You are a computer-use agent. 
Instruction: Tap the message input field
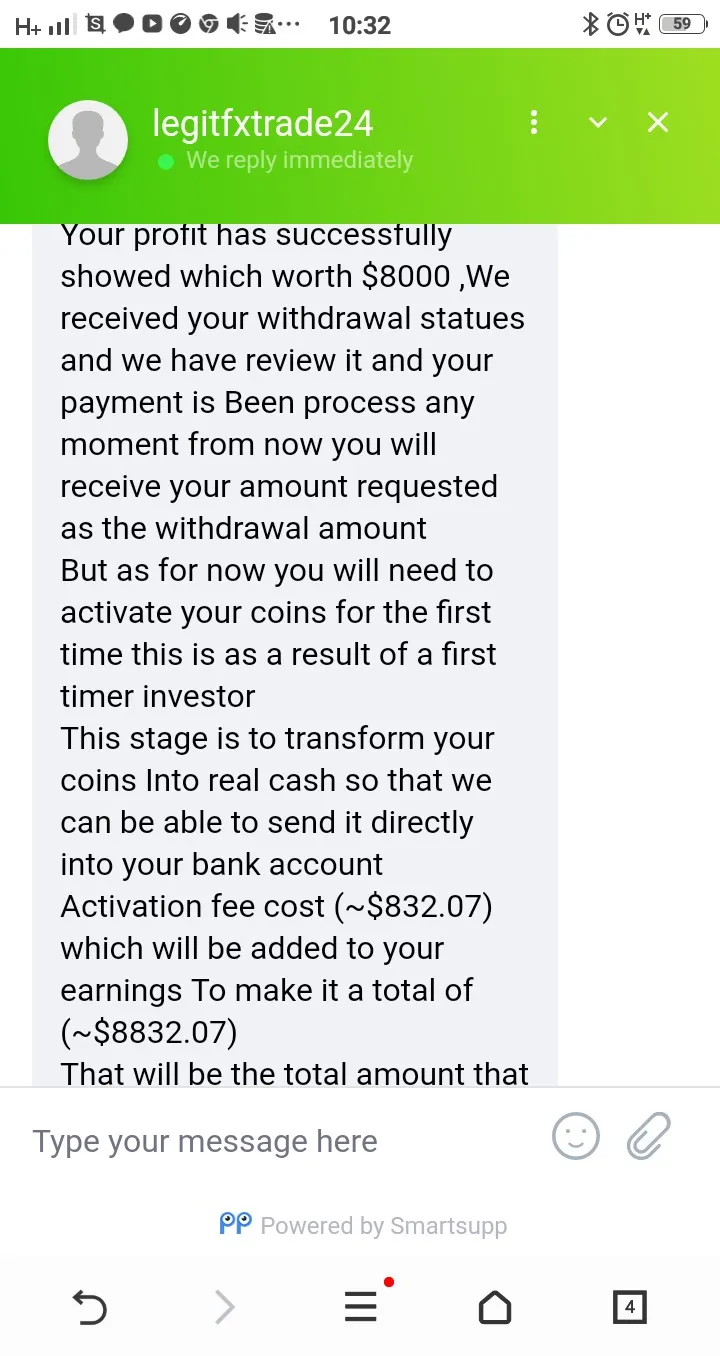280,1141
